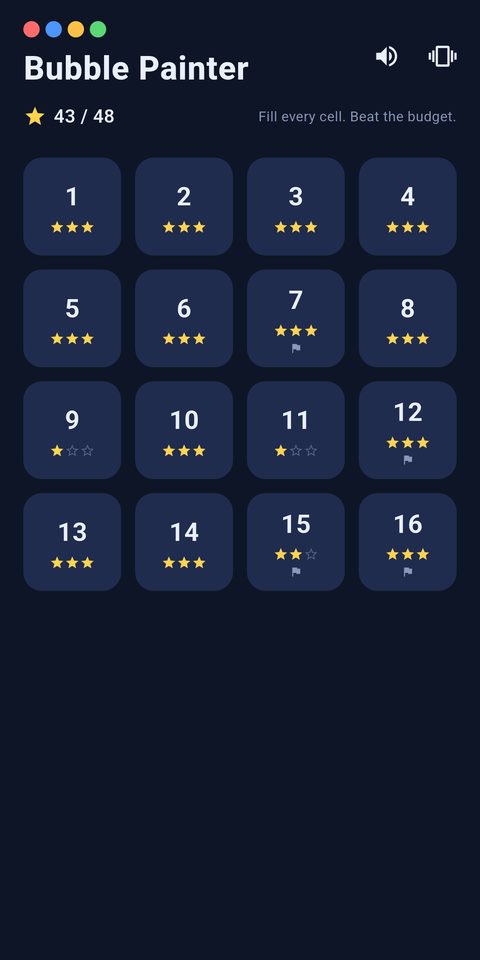480x960 pixels.
Task: Toggle the sound speaker icon
Action: 386,56
